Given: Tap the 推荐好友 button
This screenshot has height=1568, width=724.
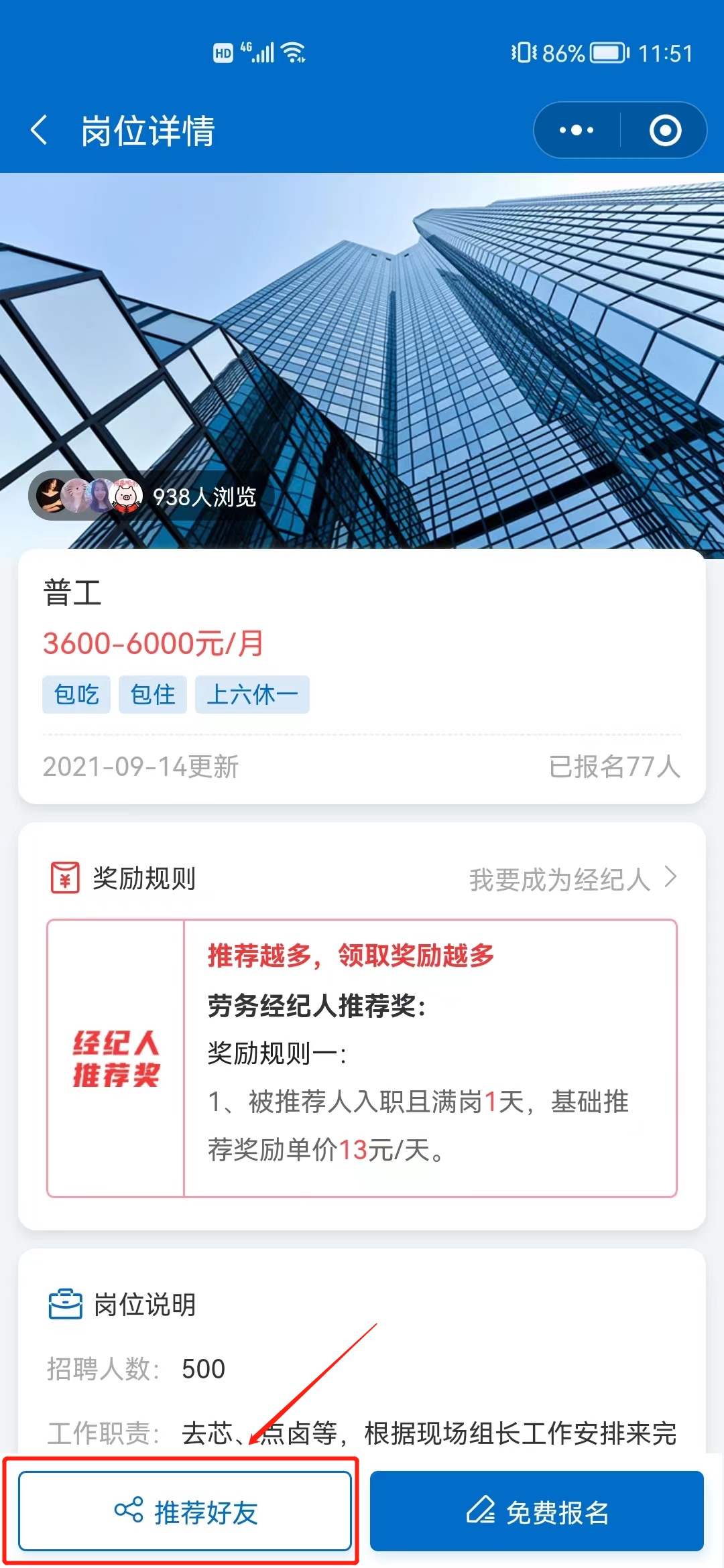Looking at the screenshot, I should (x=185, y=1511).
